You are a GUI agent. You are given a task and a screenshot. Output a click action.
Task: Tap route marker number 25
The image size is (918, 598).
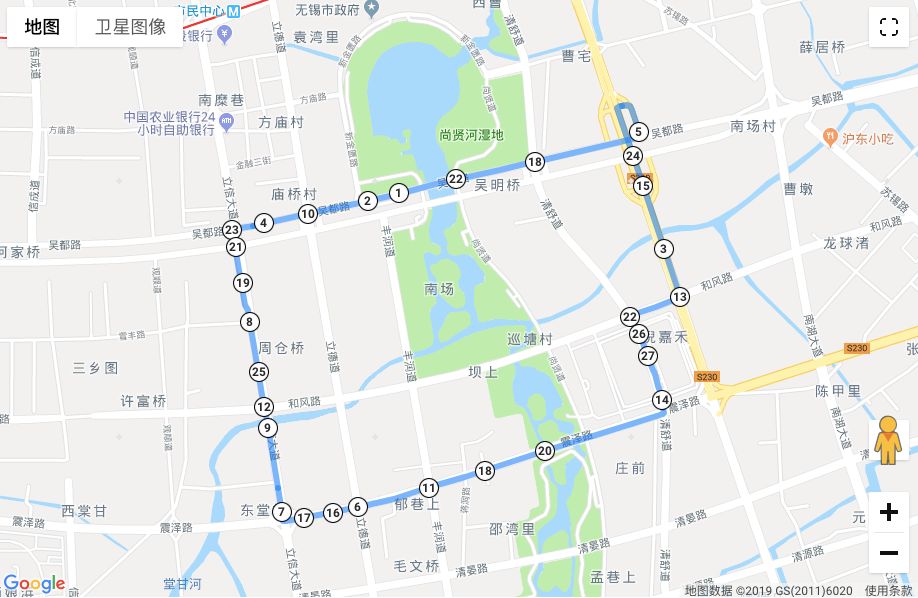click(259, 372)
